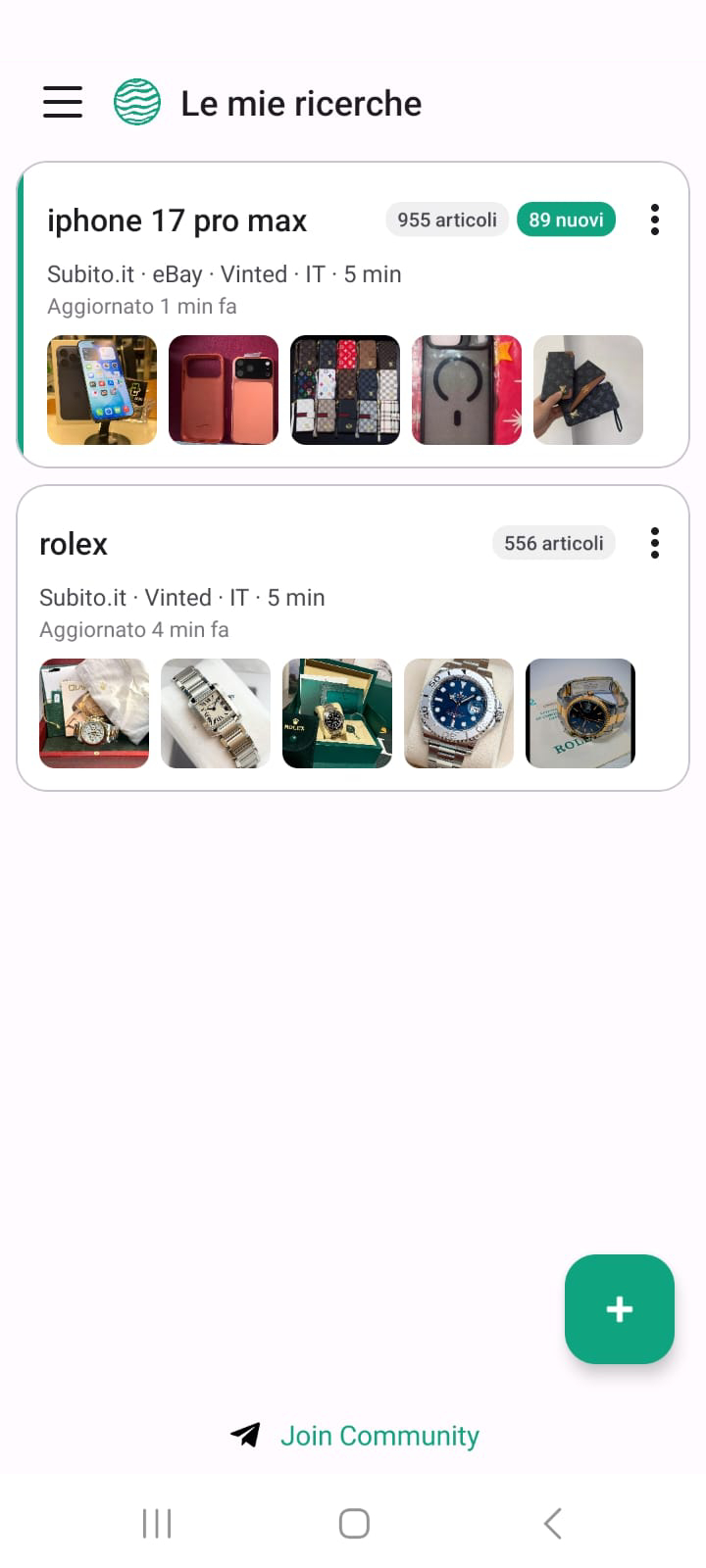
Task: Select the 89 nuovi badge
Action: point(566,220)
